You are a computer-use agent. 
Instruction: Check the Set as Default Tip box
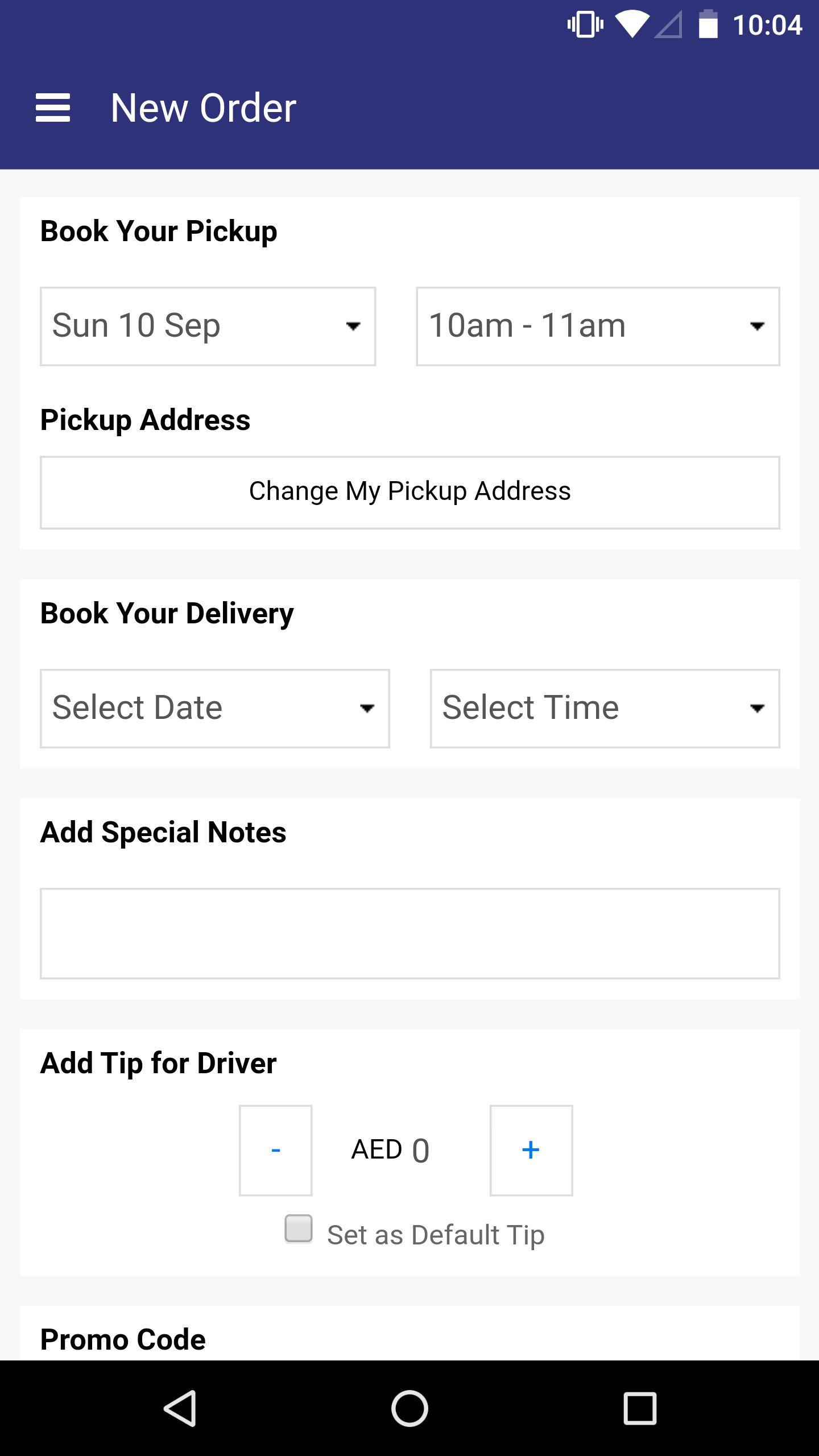(299, 1228)
